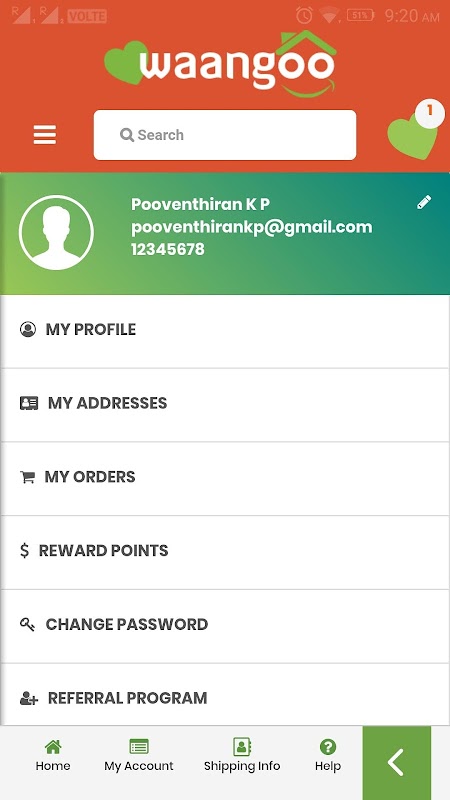Edit profile with the pencil icon

[x=424, y=202]
